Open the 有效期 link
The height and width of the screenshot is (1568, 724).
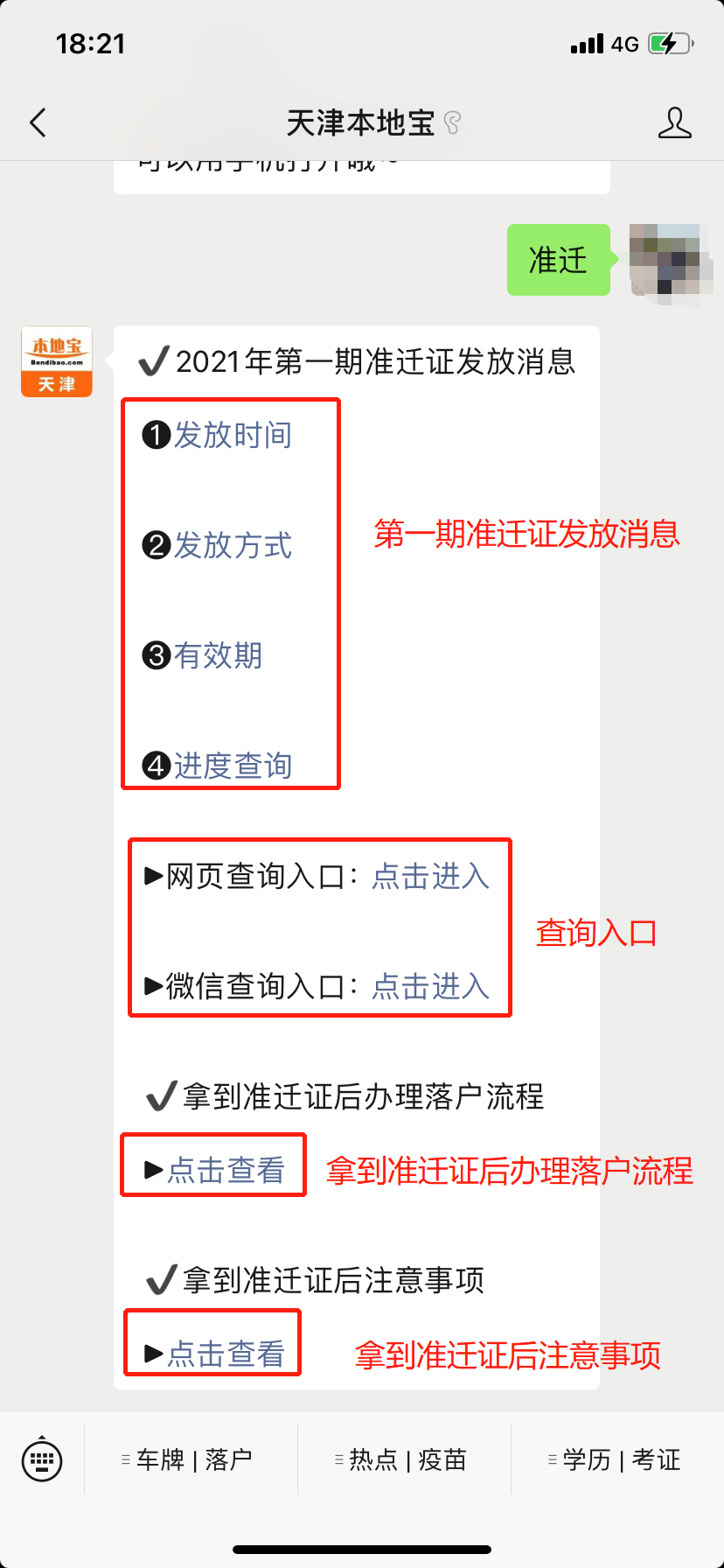point(218,655)
